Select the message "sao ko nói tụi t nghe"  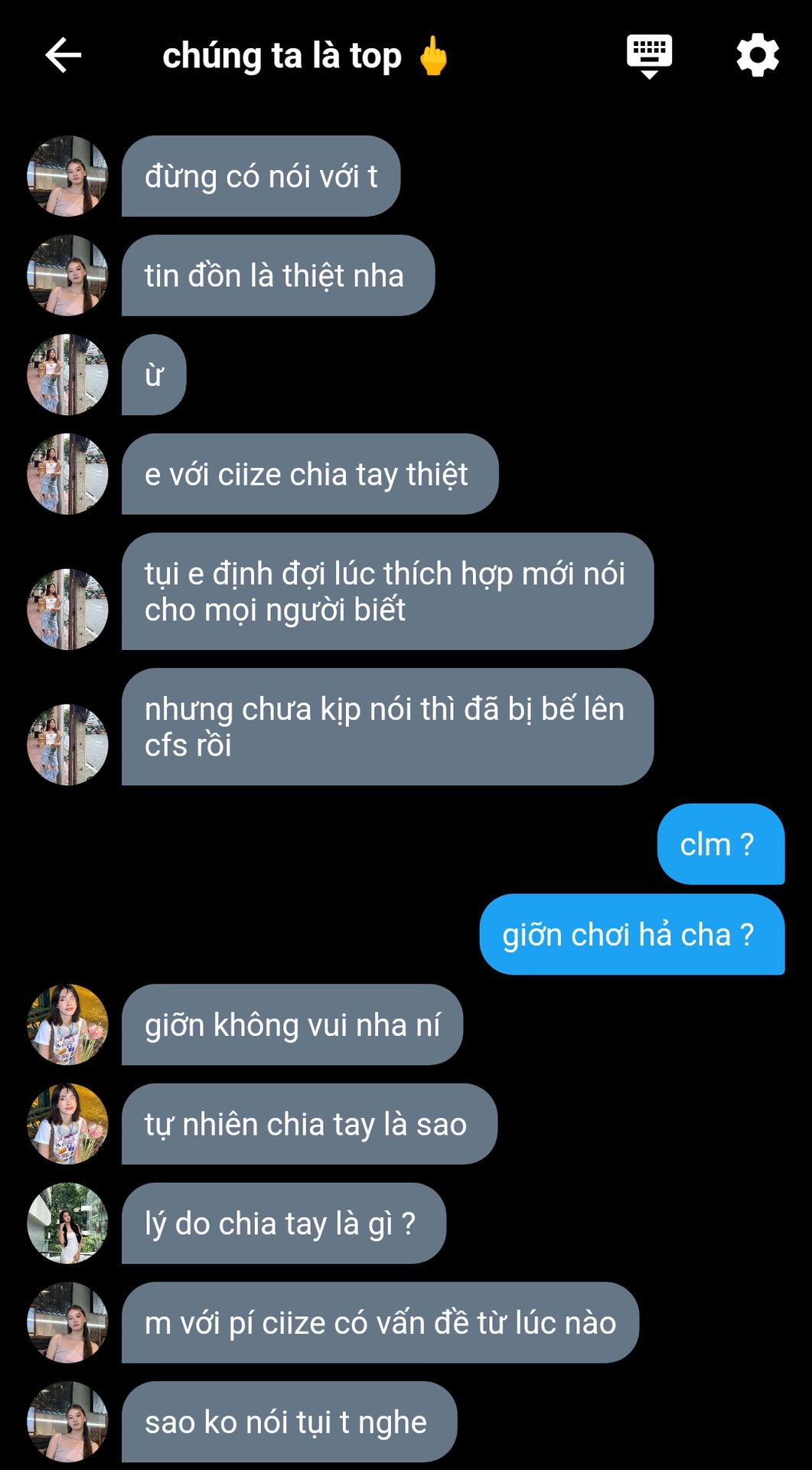289,1422
